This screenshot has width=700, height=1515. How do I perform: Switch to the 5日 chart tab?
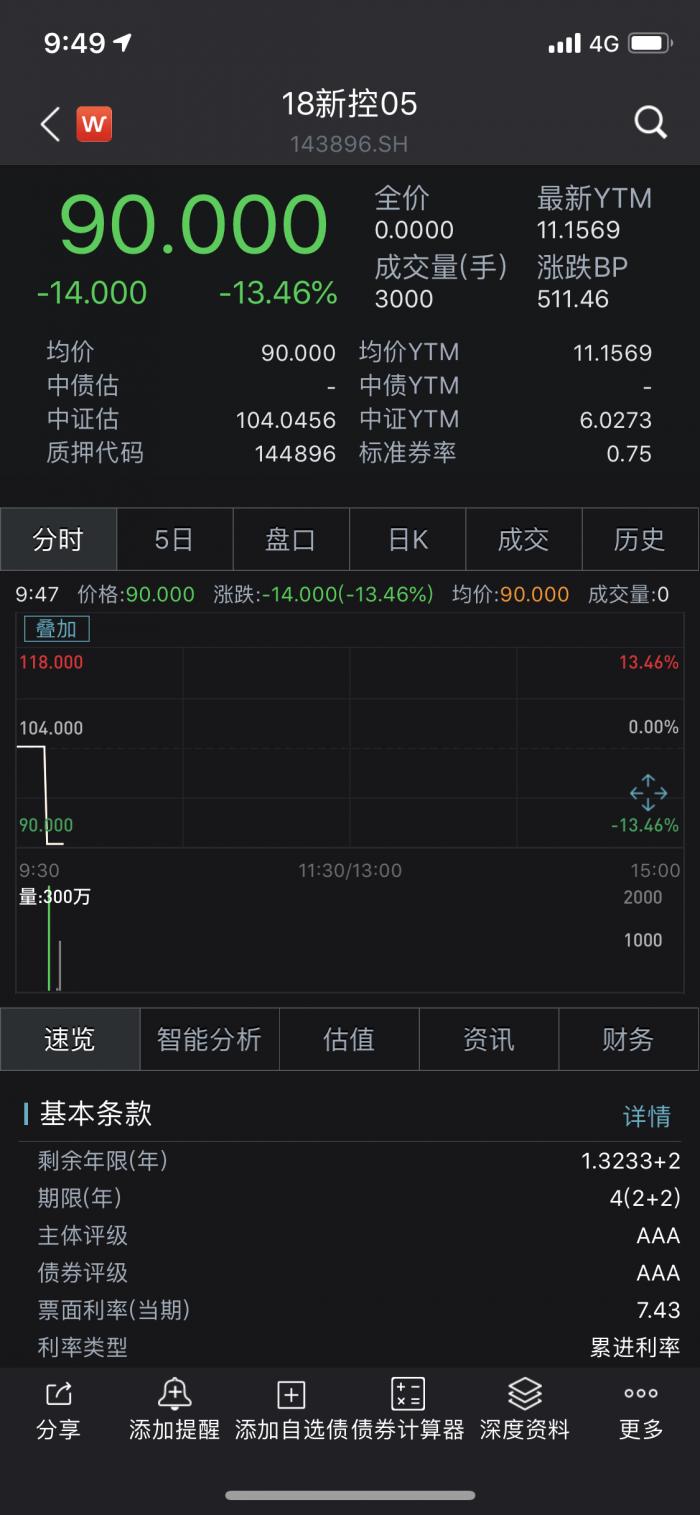pos(174,540)
